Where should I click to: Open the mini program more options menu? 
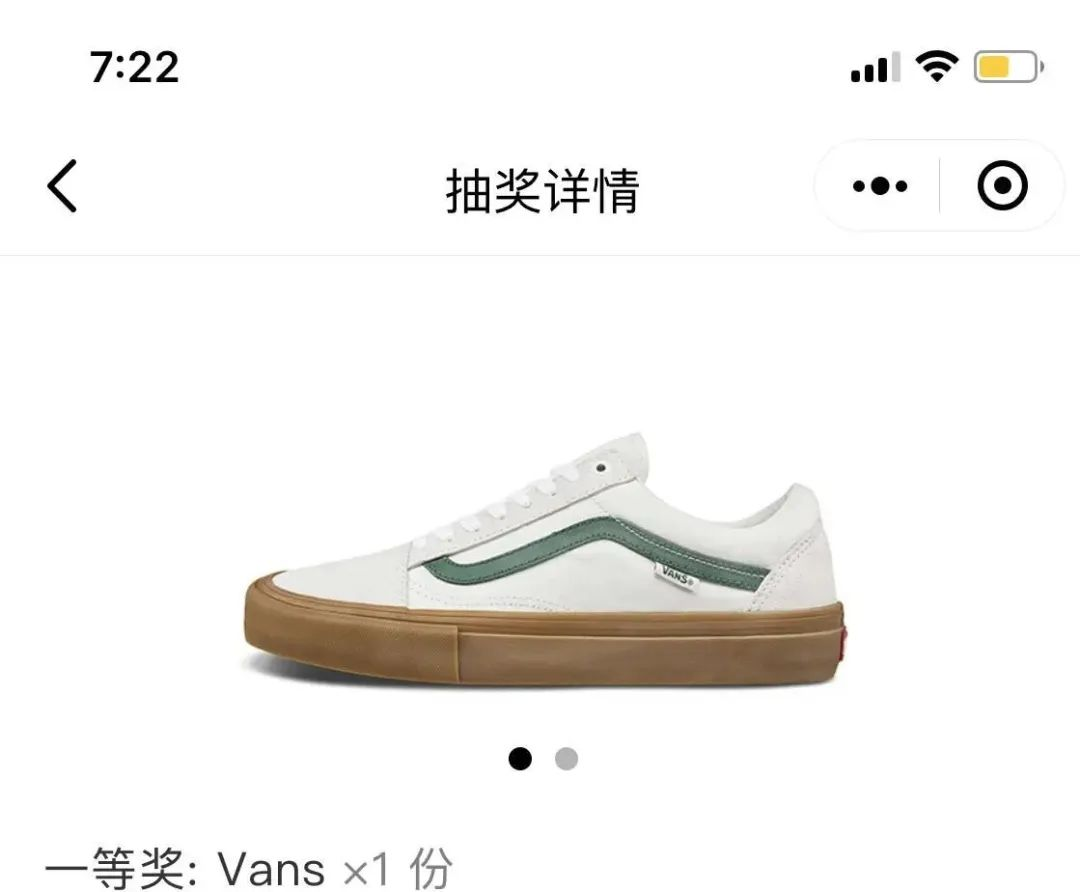coord(879,187)
